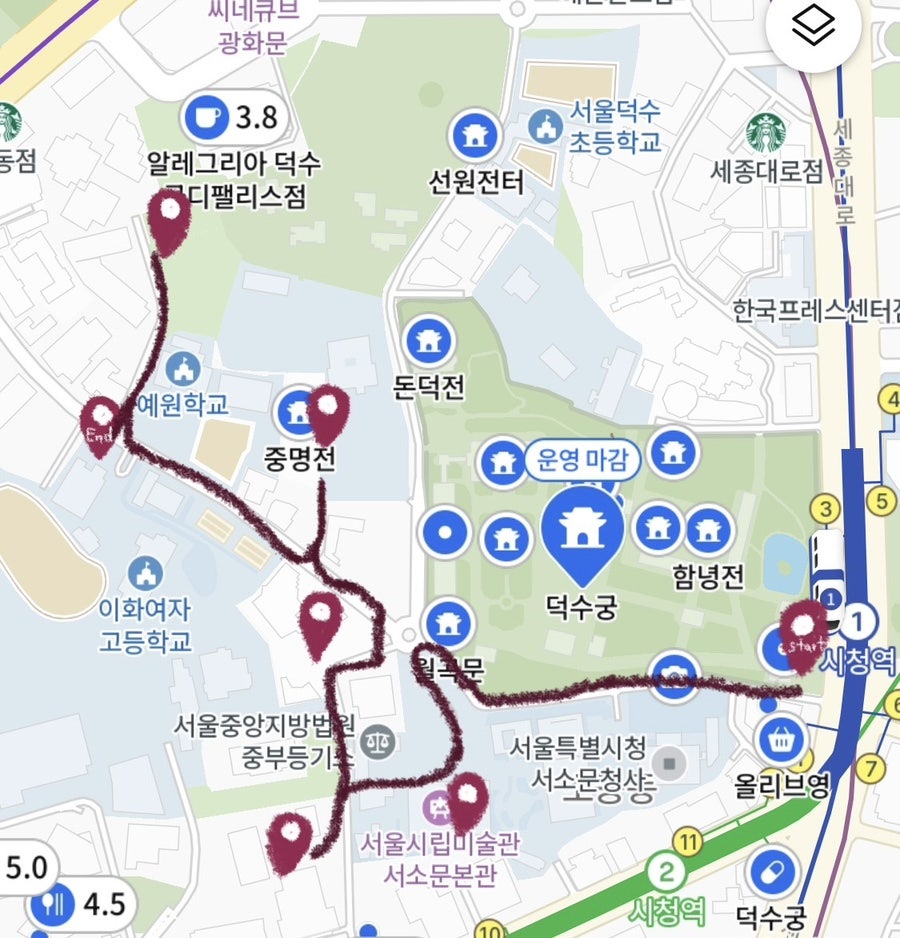Open the 운영 마감 status bubble
The width and height of the screenshot is (900, 938).
point(582,460)
